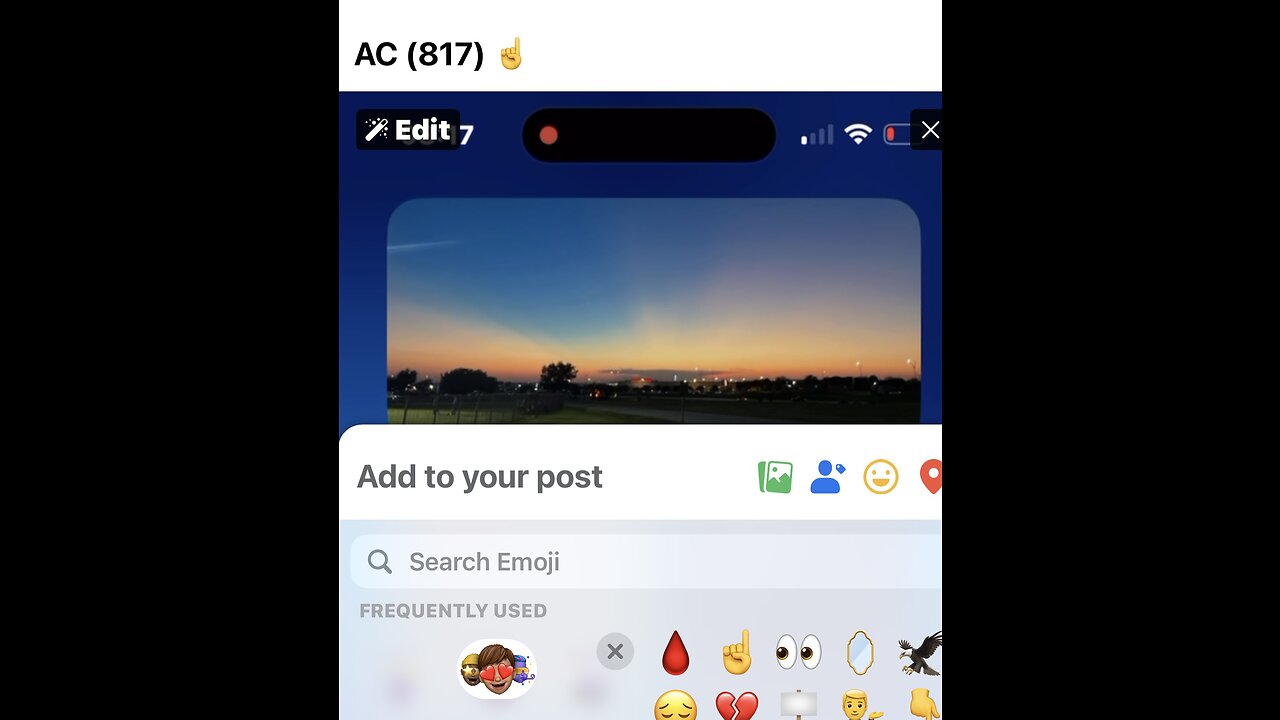Screen dimensions: 1280x720
Task: Add a feeling or activity
Action: click(x=881, y=477)
